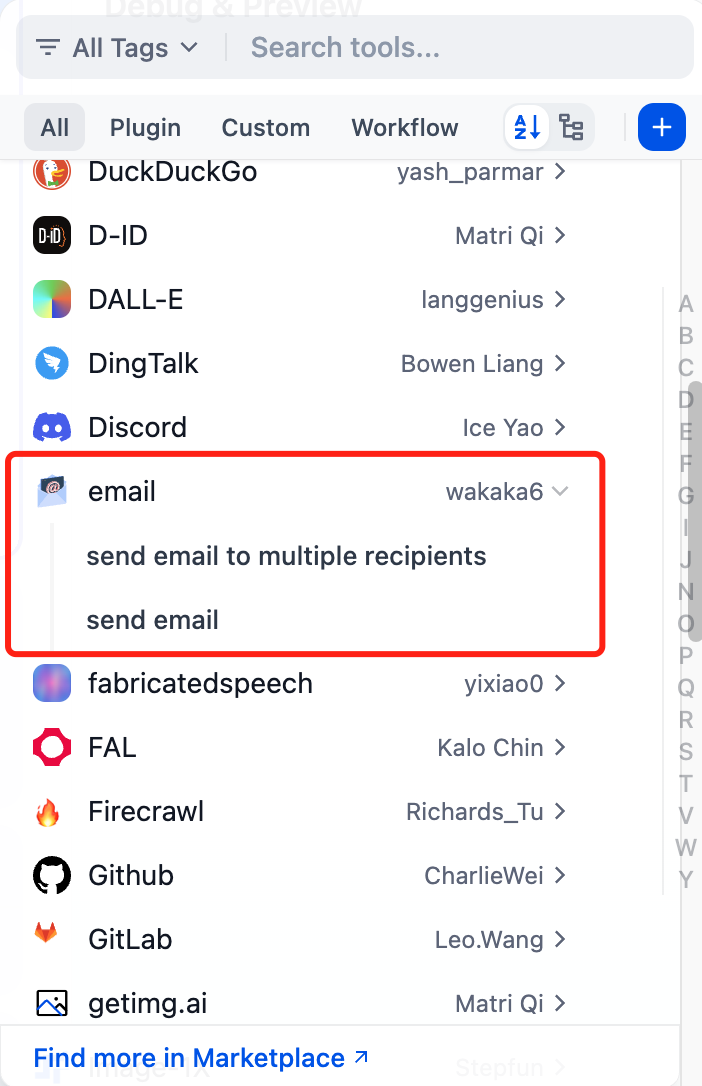Switch to the Custom tab
This screenshot has height=1086, width=702.
pos(265,128)
